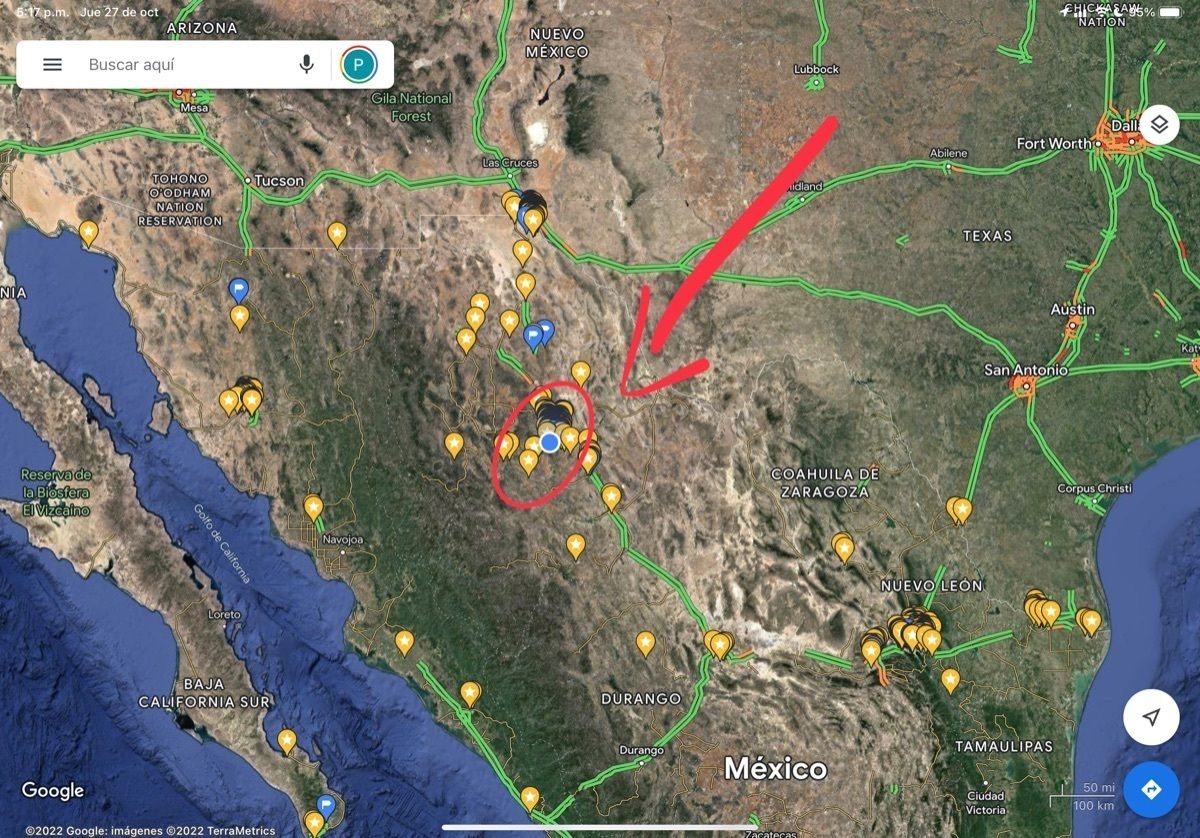Viewport: 1200px width, 838px height.
Task: Open the profile avatar P
Action: (358, 65)
